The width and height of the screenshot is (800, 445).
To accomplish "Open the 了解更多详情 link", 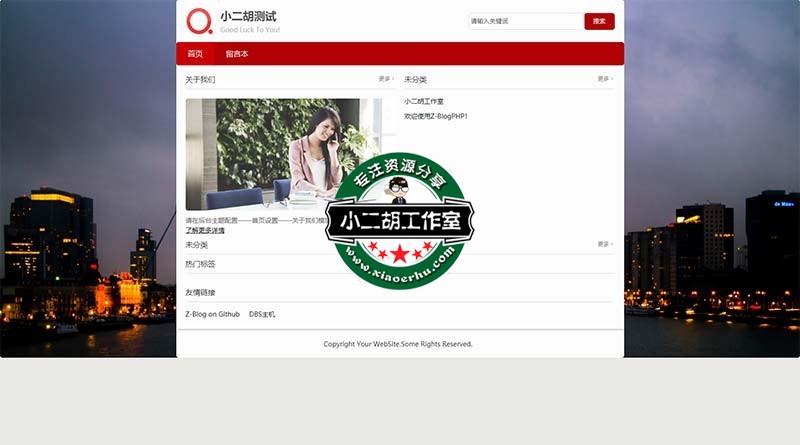I will (x=205, y=230).
